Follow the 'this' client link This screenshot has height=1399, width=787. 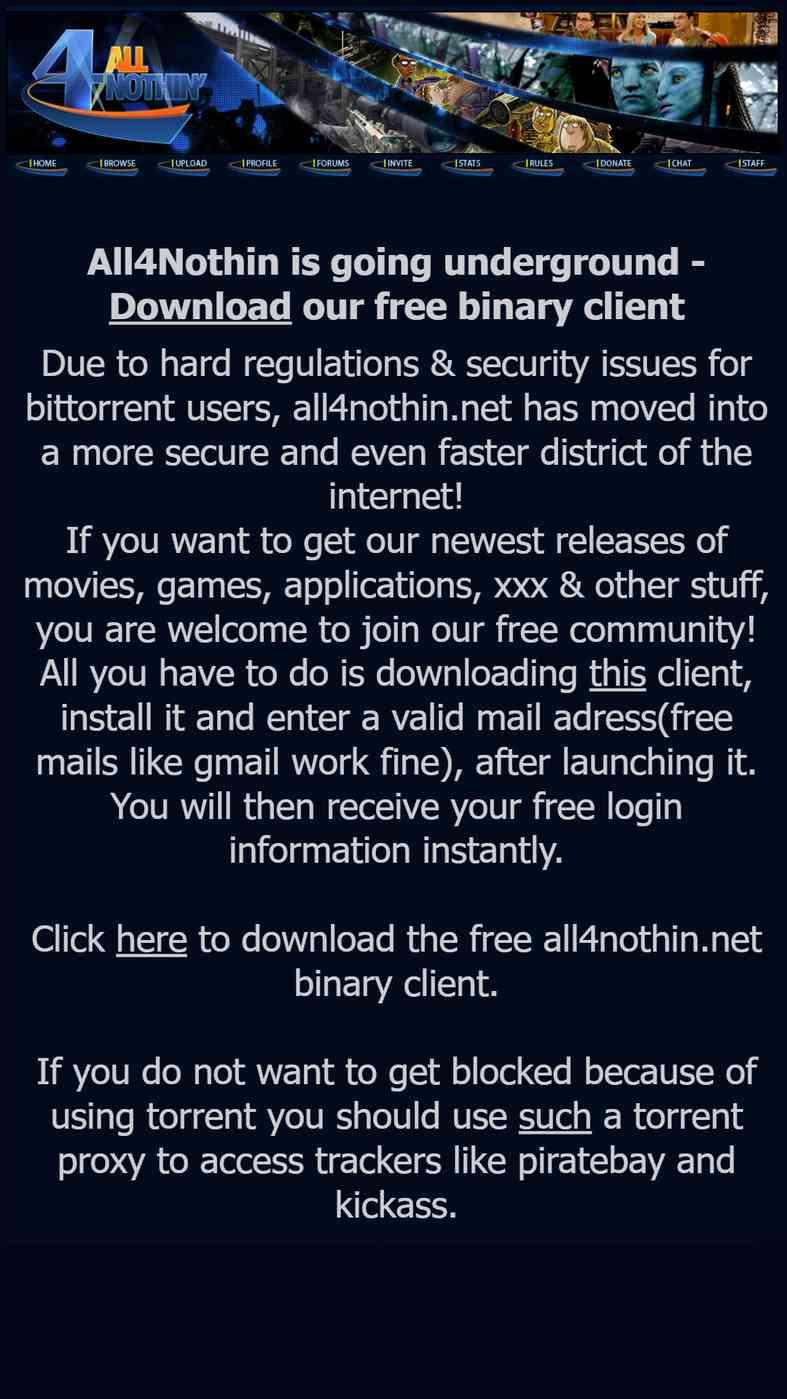[x=617, y=674]
